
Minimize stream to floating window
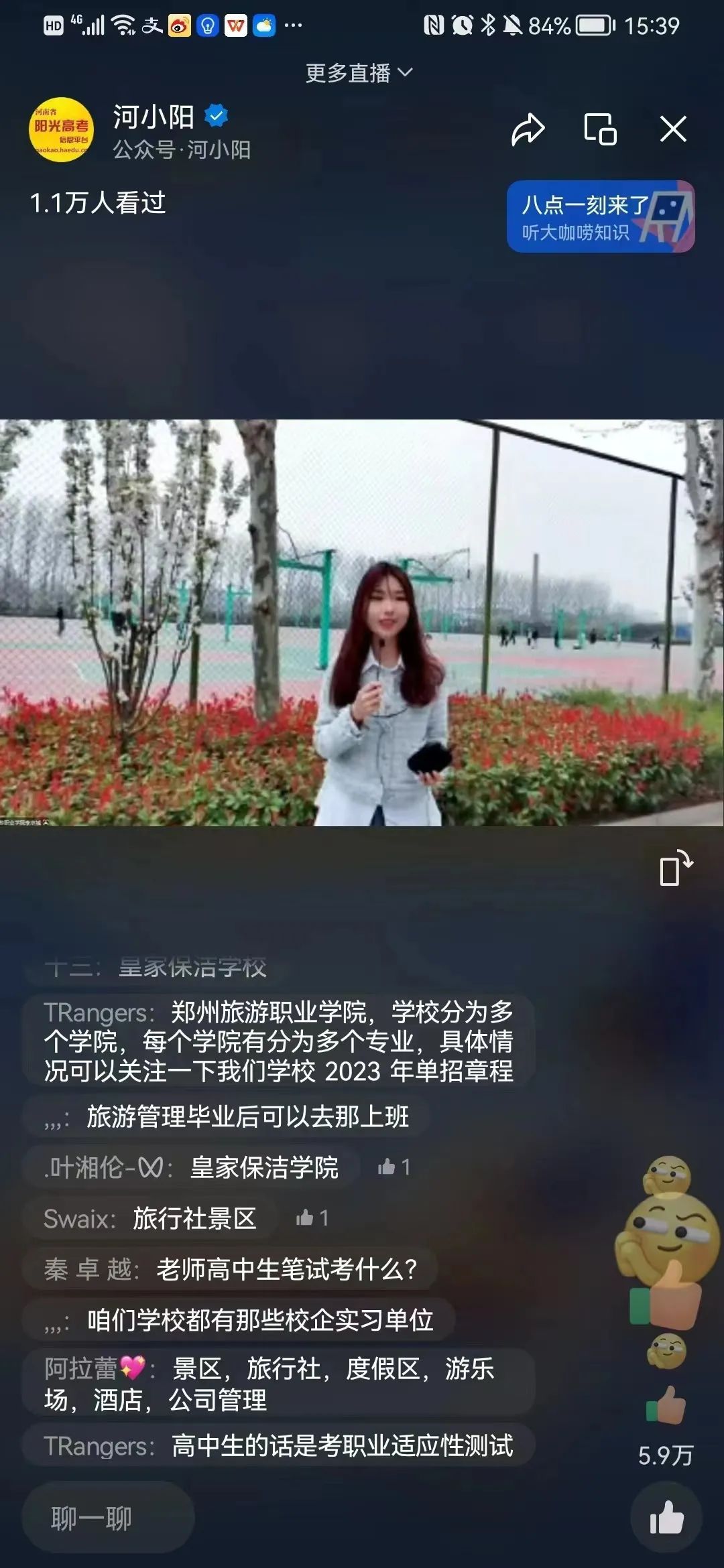[x=600, y=129]
